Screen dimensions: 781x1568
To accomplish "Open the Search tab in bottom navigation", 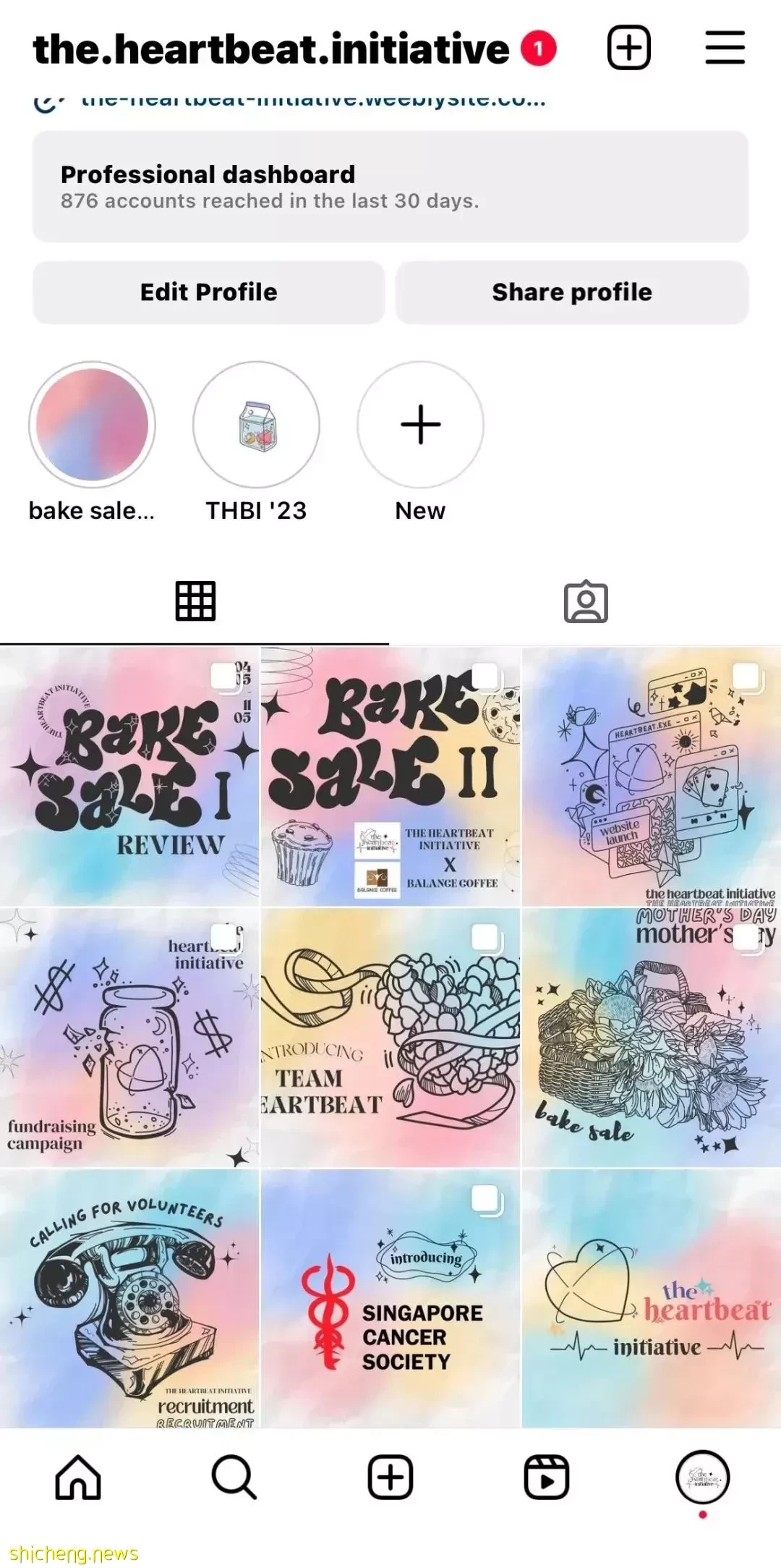I will pos(234,1478).
